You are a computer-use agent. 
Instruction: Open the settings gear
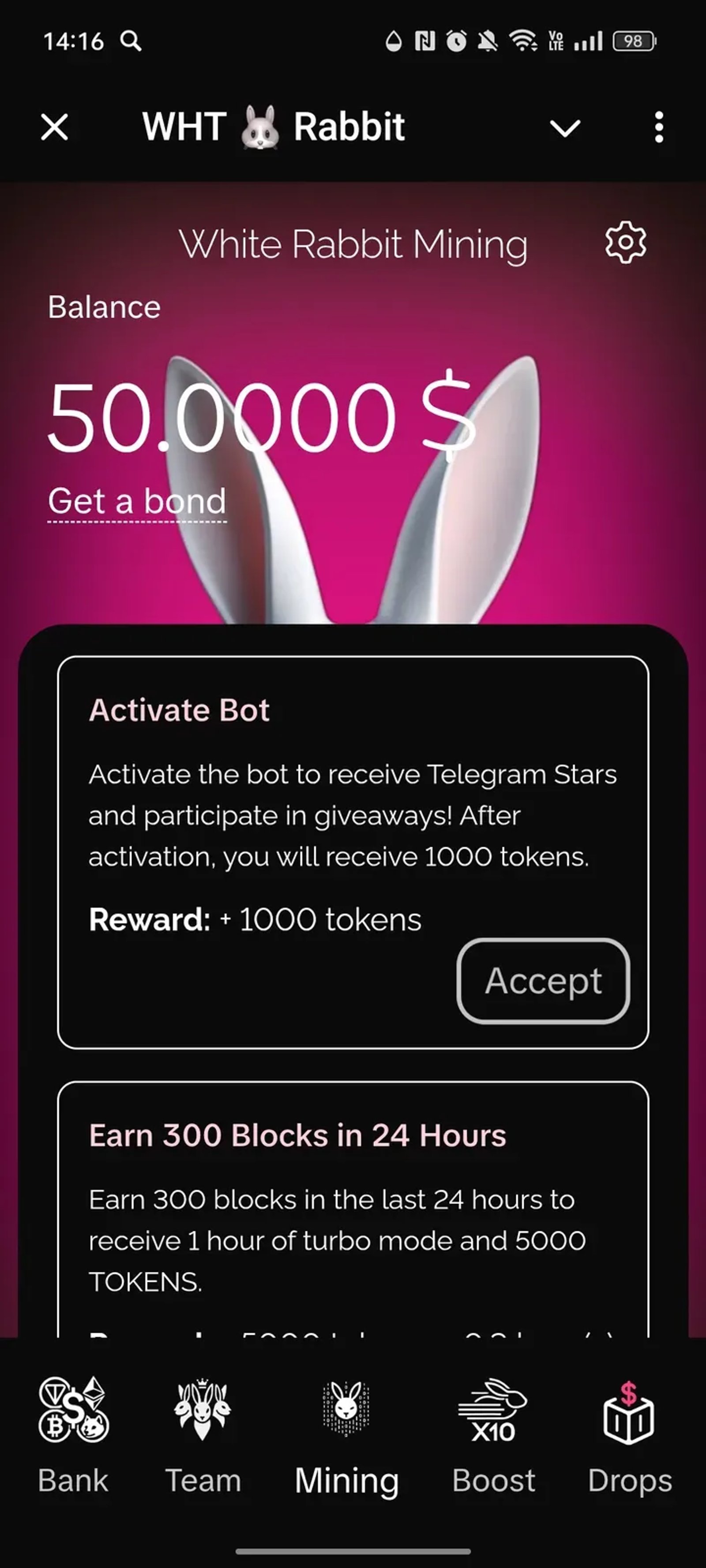tap(626, 243)
